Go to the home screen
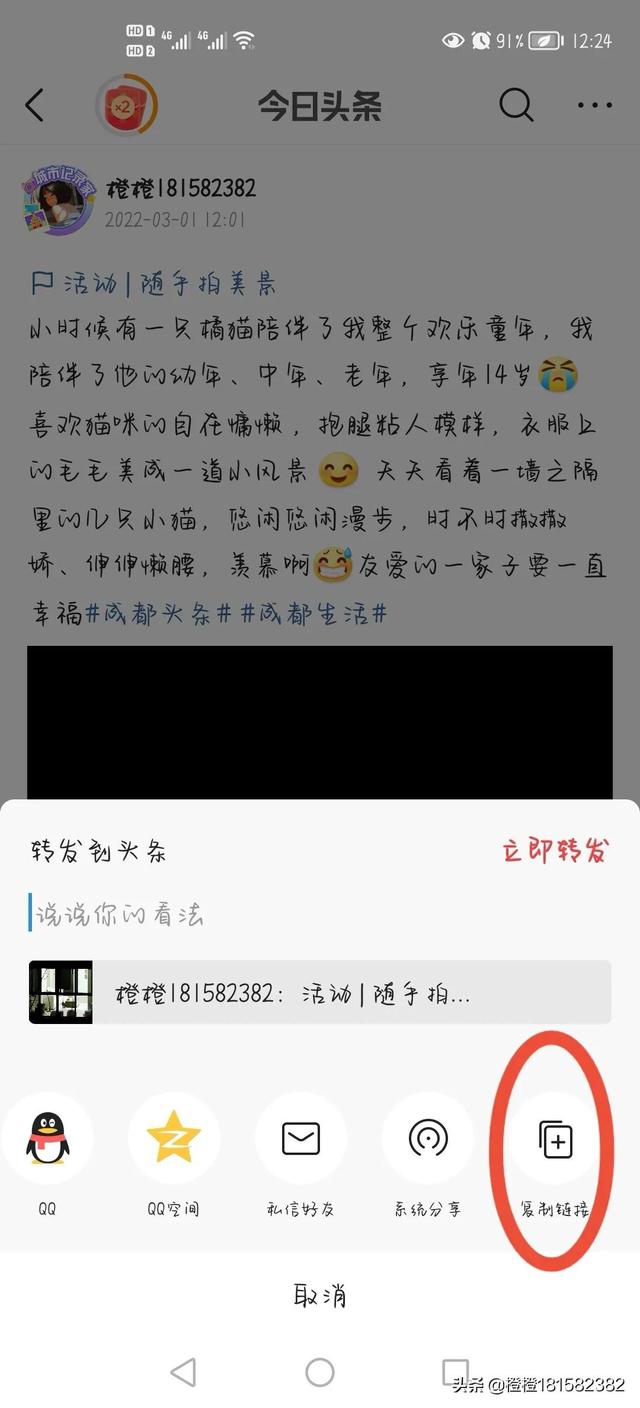Image resolution: width=640 pixels, height=1408 pixels. (320, 1373)
